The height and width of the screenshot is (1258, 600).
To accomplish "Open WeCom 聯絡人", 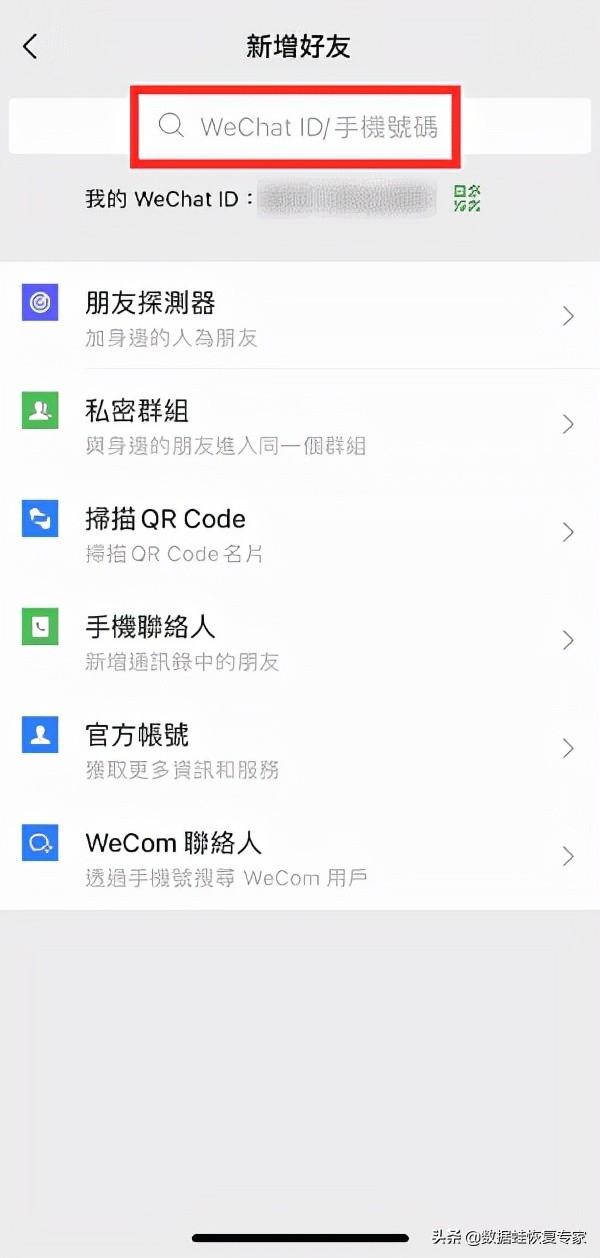I will pyautogui.click(x=300, y=856).
